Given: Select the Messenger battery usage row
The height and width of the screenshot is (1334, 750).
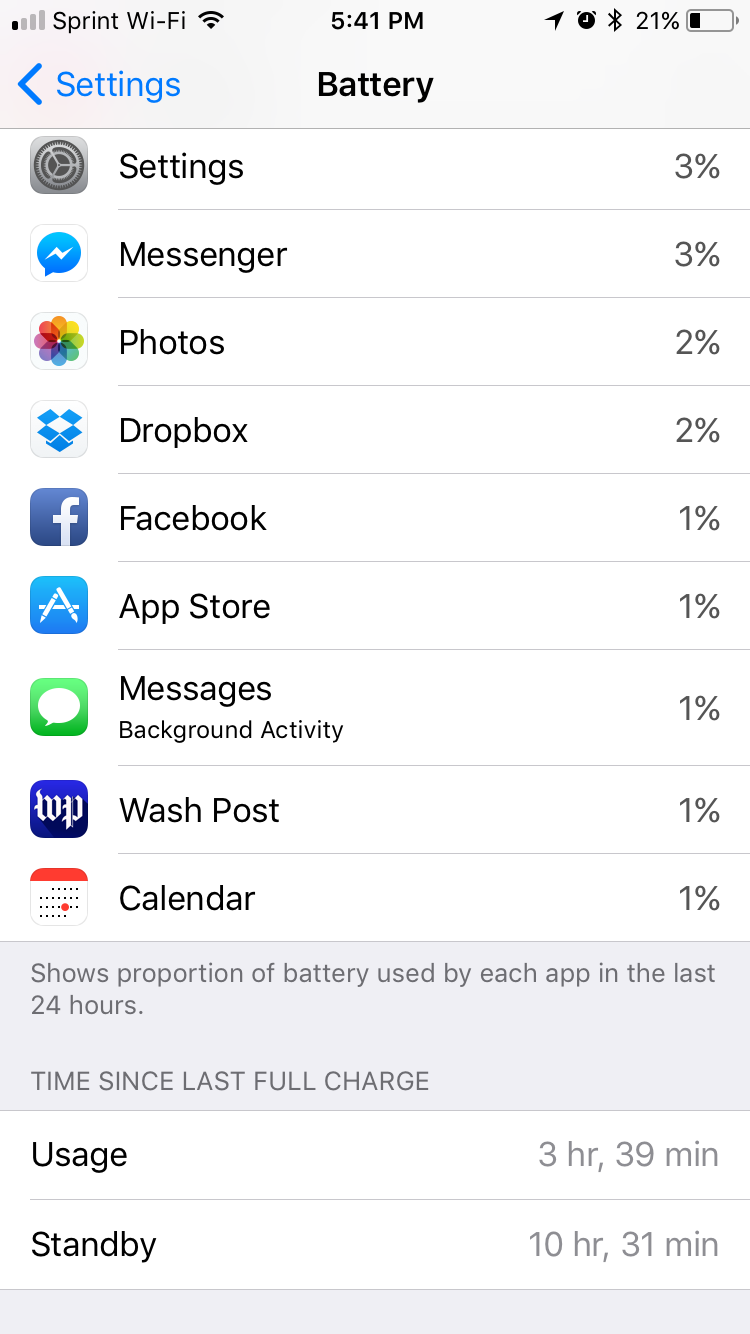Looking at the screenshot, I should [x=375, y=254].
